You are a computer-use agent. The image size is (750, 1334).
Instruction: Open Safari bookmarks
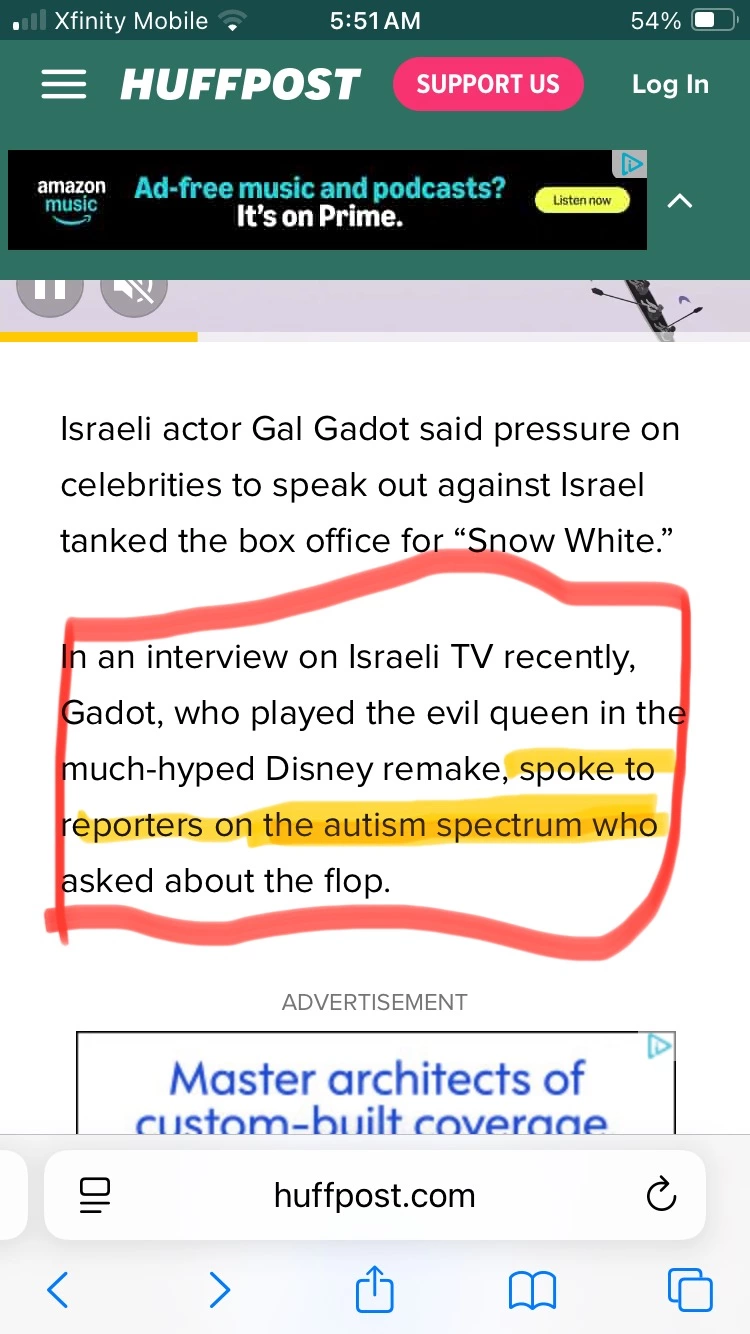pos(531,1290)
